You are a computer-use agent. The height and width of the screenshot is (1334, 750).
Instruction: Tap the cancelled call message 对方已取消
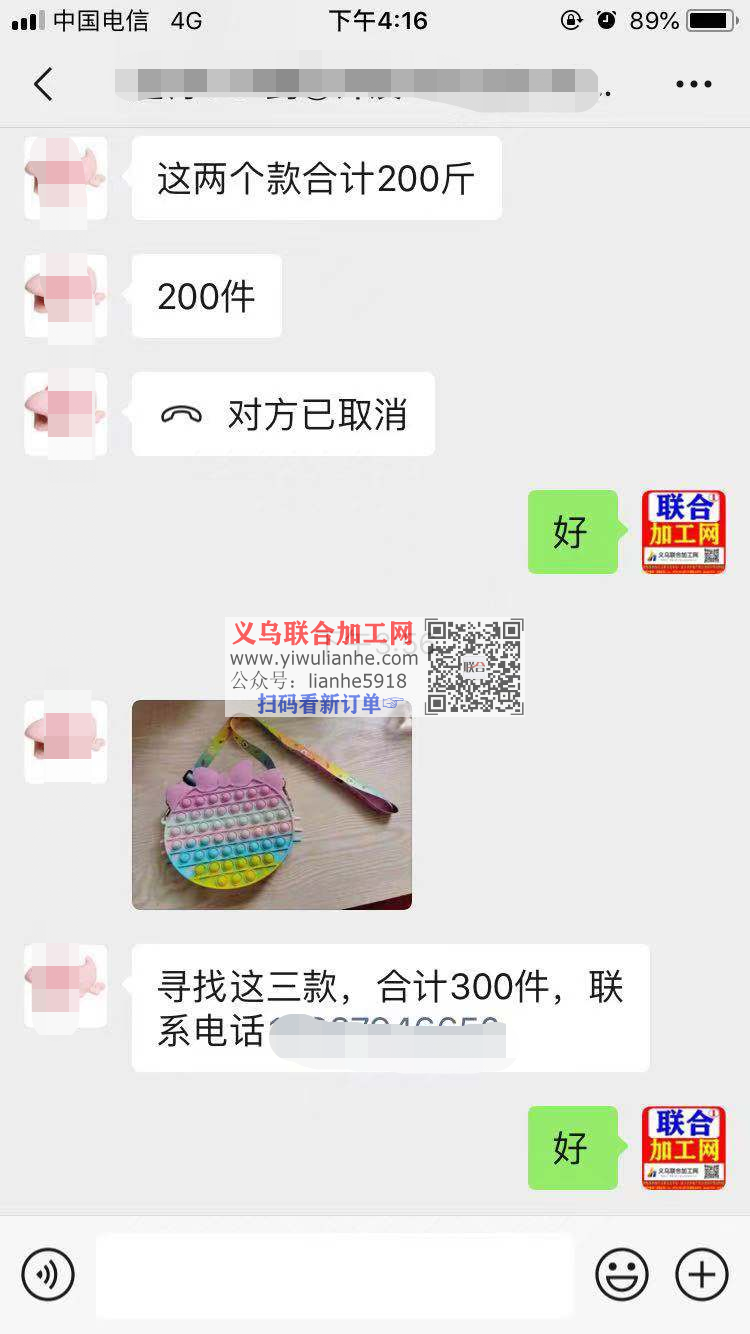[283, 414]
